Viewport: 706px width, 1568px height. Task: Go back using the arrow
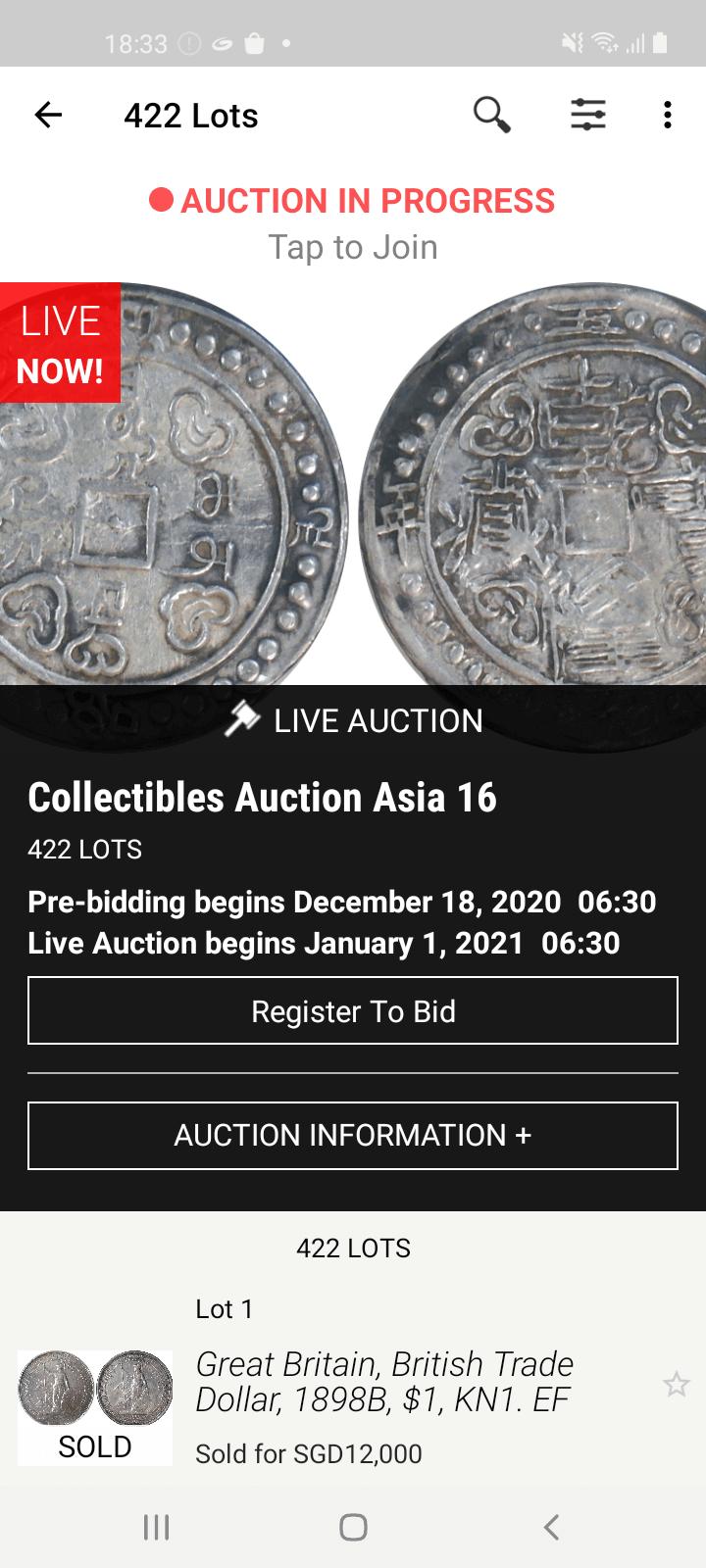coord(48,116)
